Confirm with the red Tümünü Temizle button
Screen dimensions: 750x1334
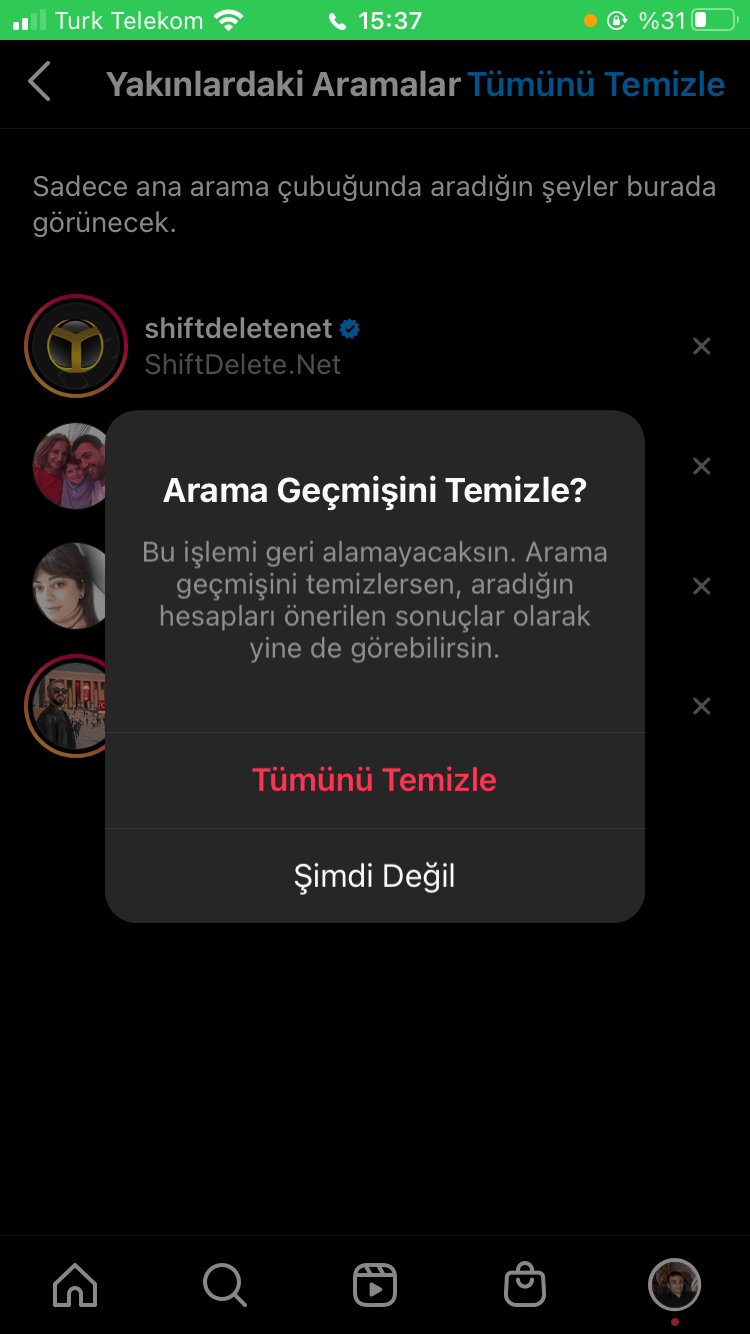pyautogui.click(x=374, y=780)
